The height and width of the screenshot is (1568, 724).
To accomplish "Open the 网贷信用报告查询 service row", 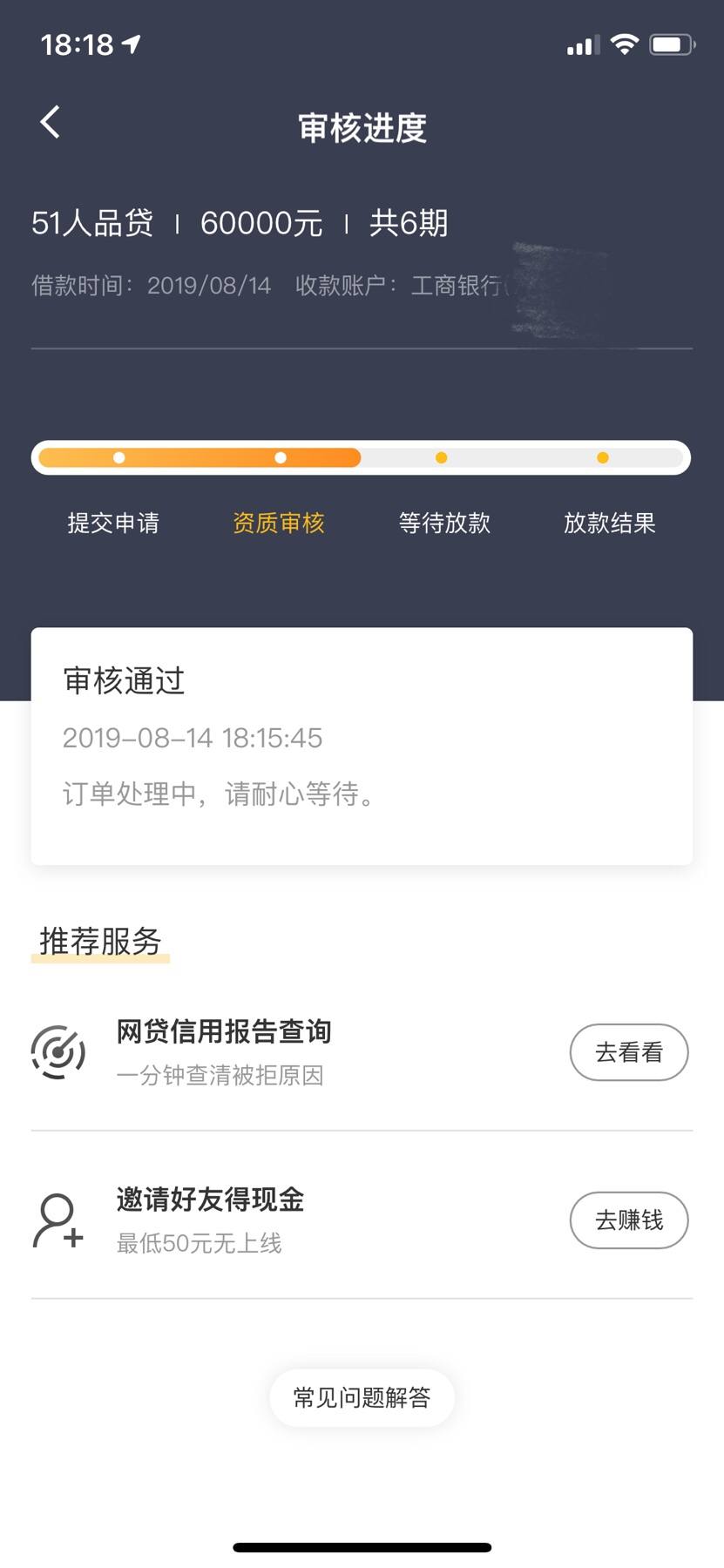I will 362,1052.
